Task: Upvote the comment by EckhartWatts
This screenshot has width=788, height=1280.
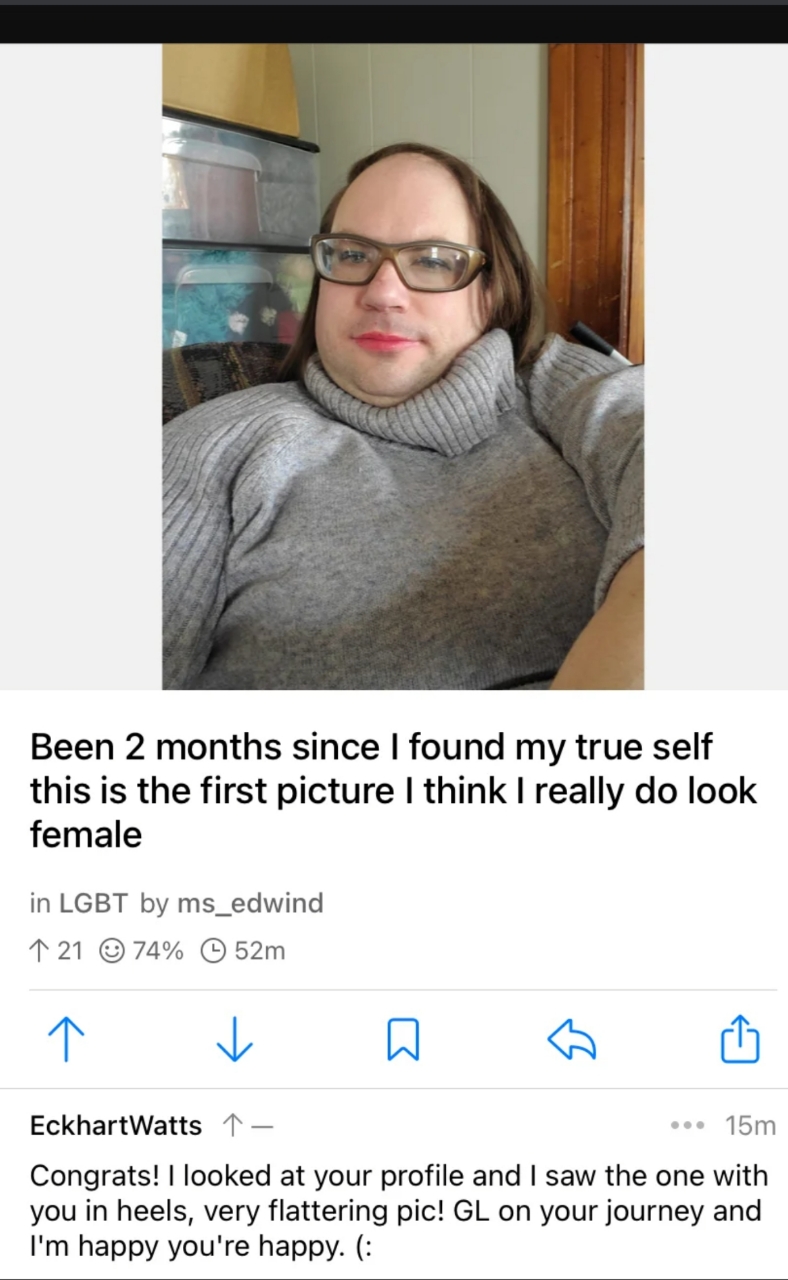Action: pos(231,1125)
